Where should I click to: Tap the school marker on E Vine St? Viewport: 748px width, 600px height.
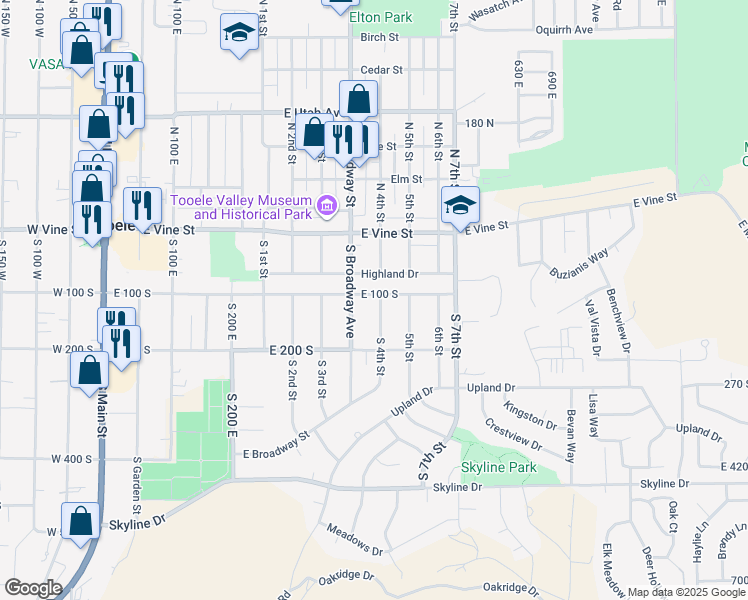point(460,205)
